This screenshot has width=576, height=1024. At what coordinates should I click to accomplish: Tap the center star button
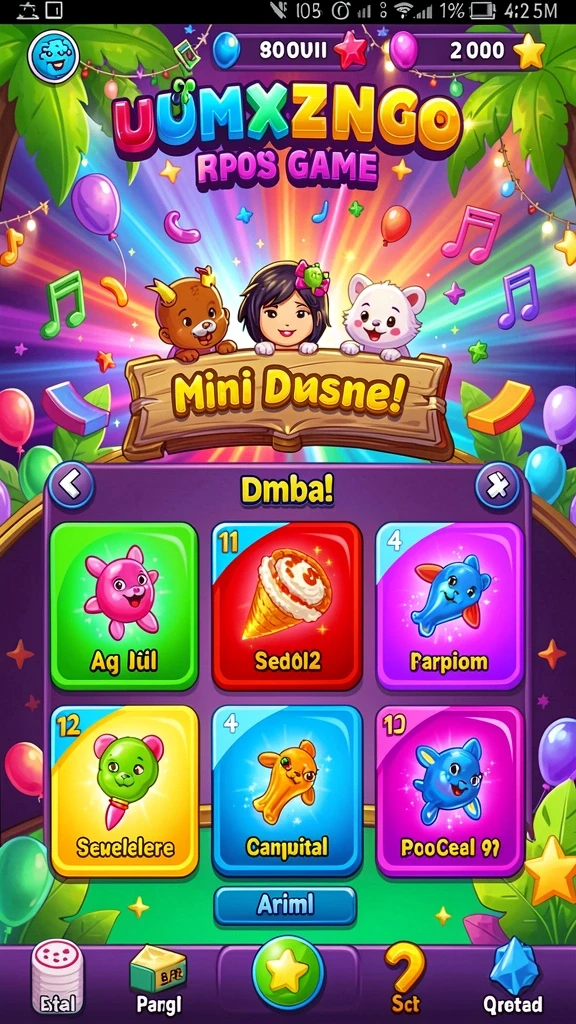point(288,972)
